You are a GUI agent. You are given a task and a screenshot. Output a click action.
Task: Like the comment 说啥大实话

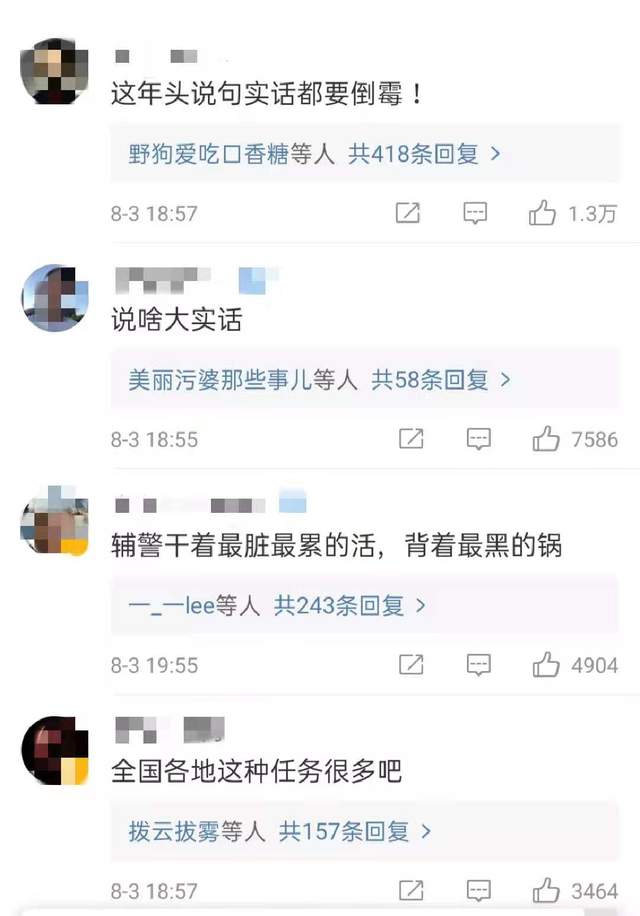[x=546, y=439]
